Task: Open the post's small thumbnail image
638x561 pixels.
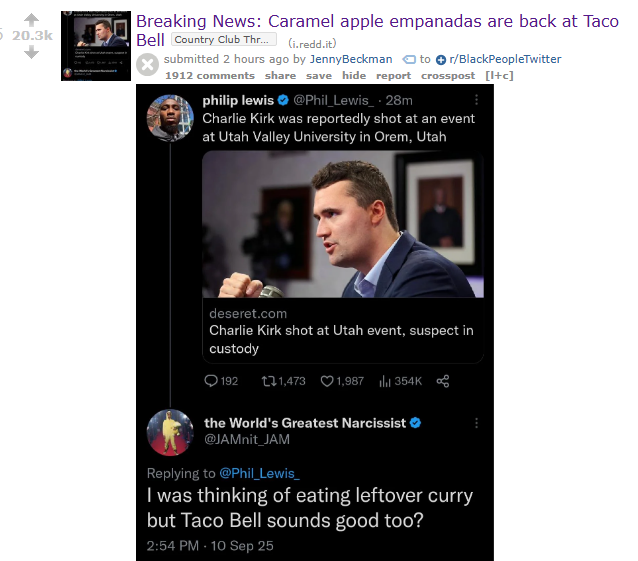Action: click(x=96, y=45)
